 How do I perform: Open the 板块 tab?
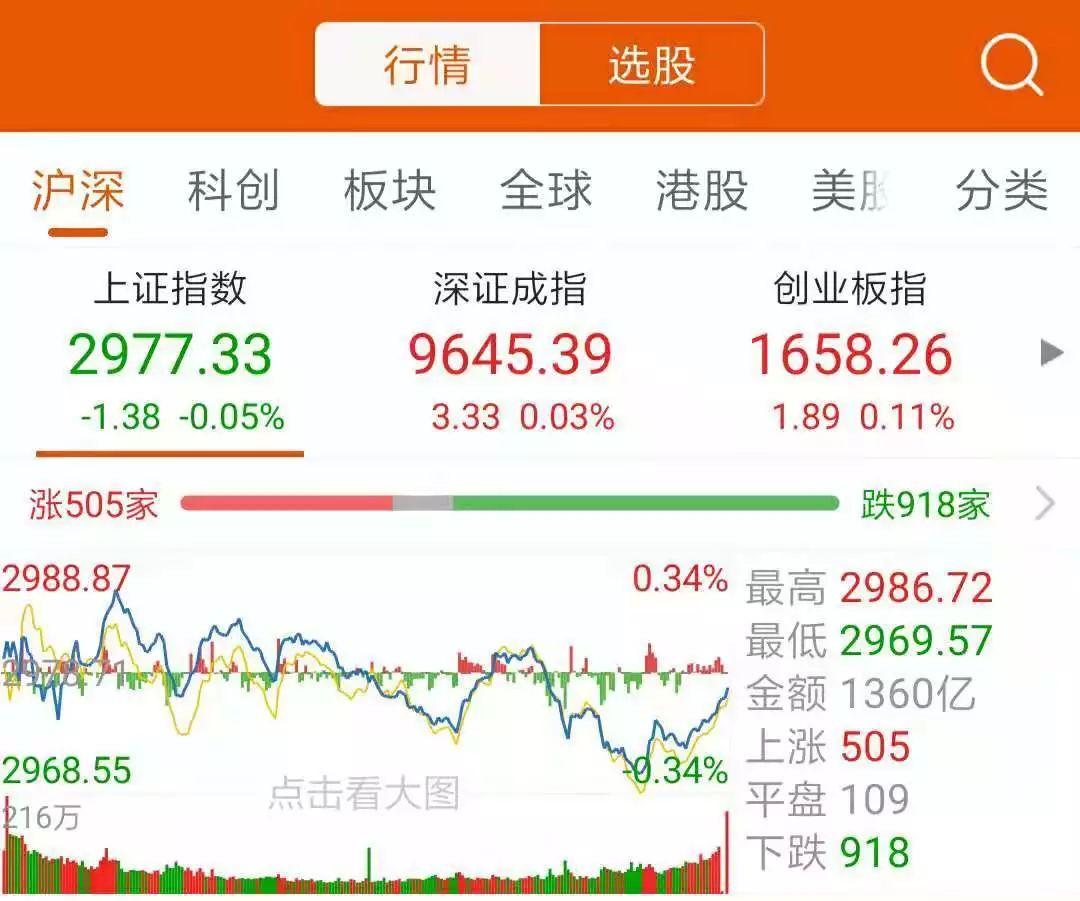click(390, 190)
